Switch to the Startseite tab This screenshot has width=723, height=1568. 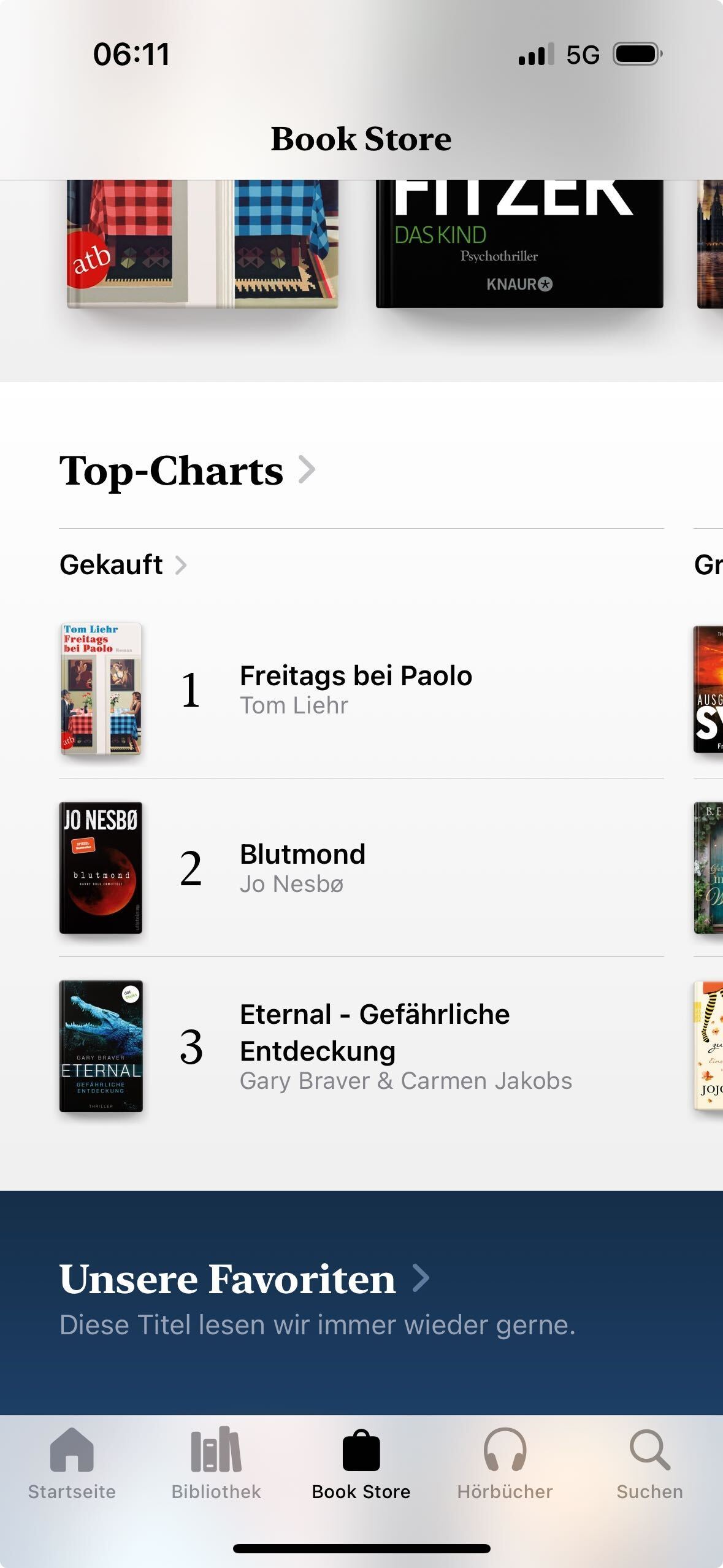point(72,1464)
